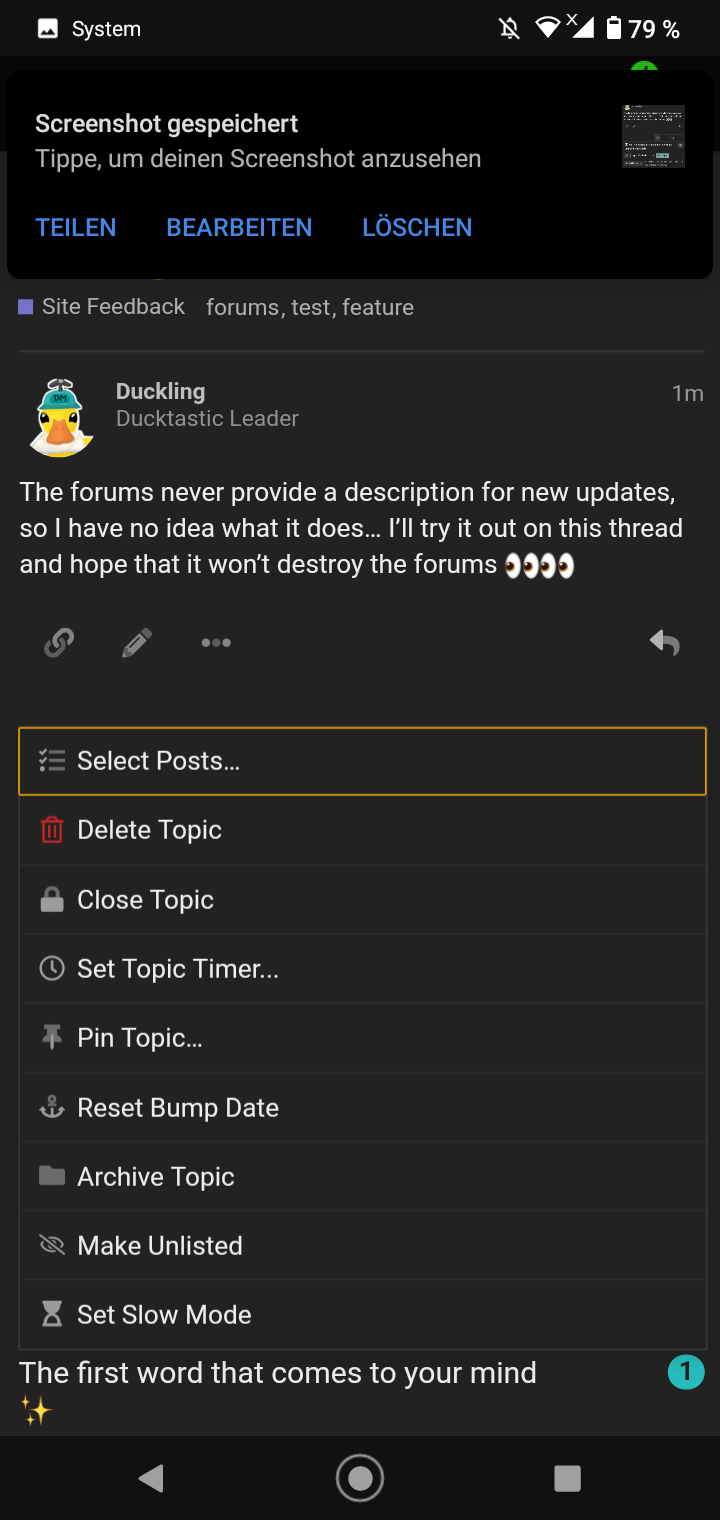
Task: Open Set Topic Timer… option
Action: coord(363,969)
